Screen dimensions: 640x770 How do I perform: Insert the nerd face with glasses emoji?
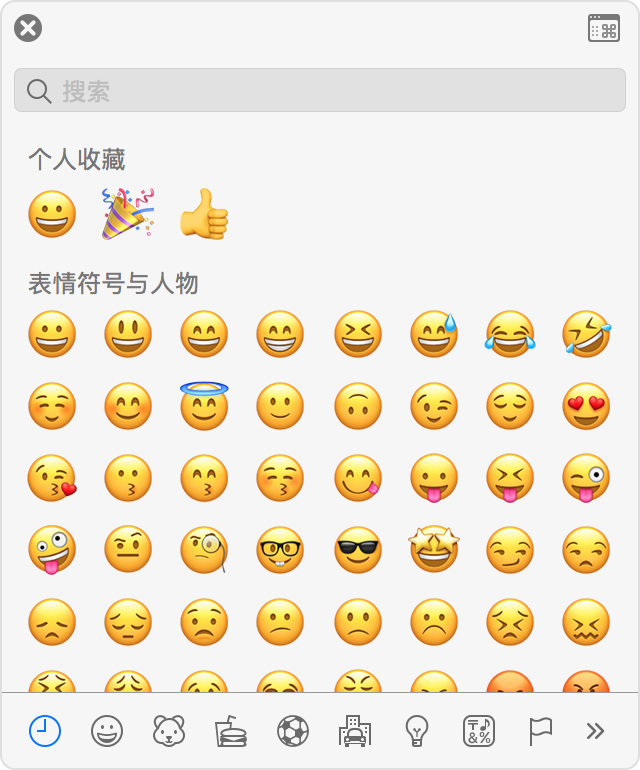point(280,550)
